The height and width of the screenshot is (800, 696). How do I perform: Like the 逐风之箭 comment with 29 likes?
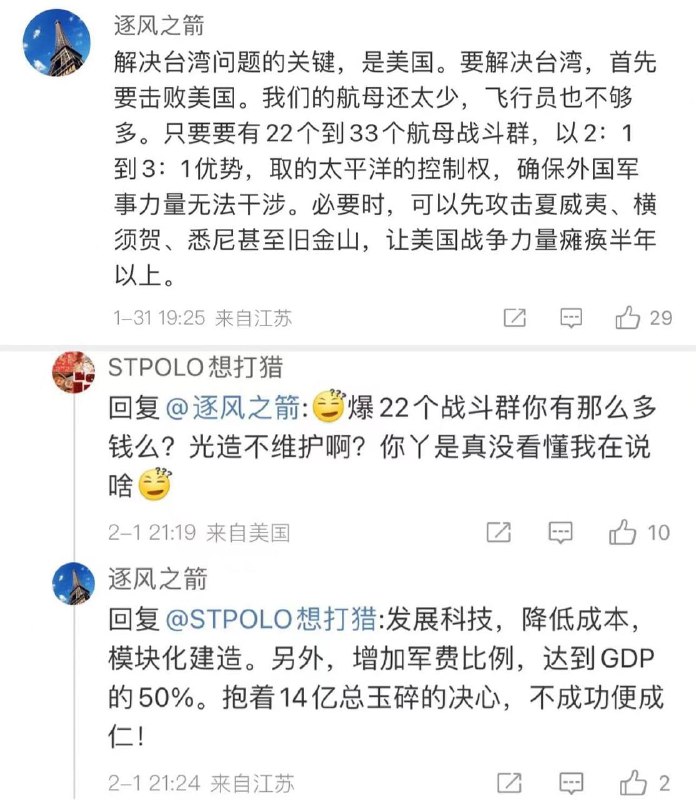(x=628, y=318)
